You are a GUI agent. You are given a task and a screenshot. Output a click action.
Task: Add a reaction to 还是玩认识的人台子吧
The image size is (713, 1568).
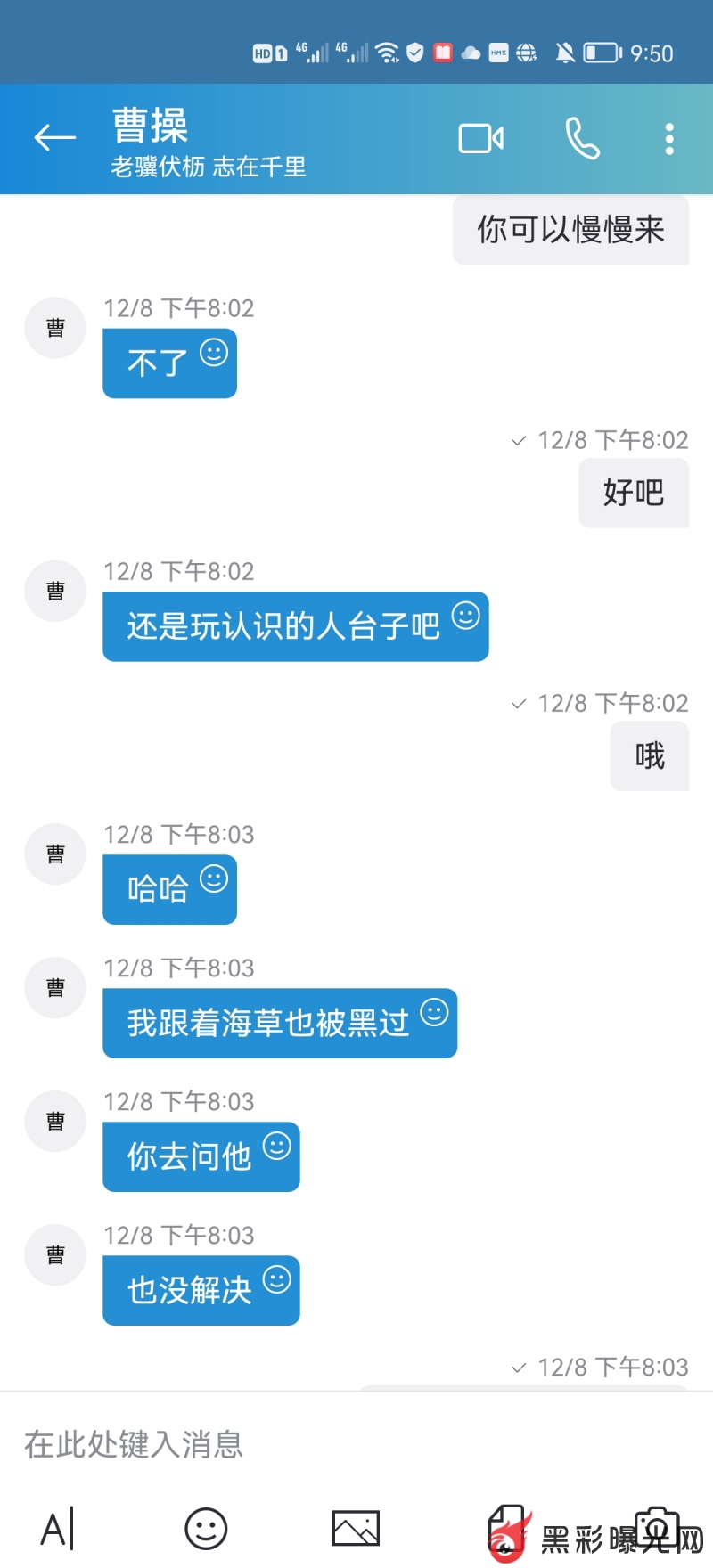(x=466, y=616)
